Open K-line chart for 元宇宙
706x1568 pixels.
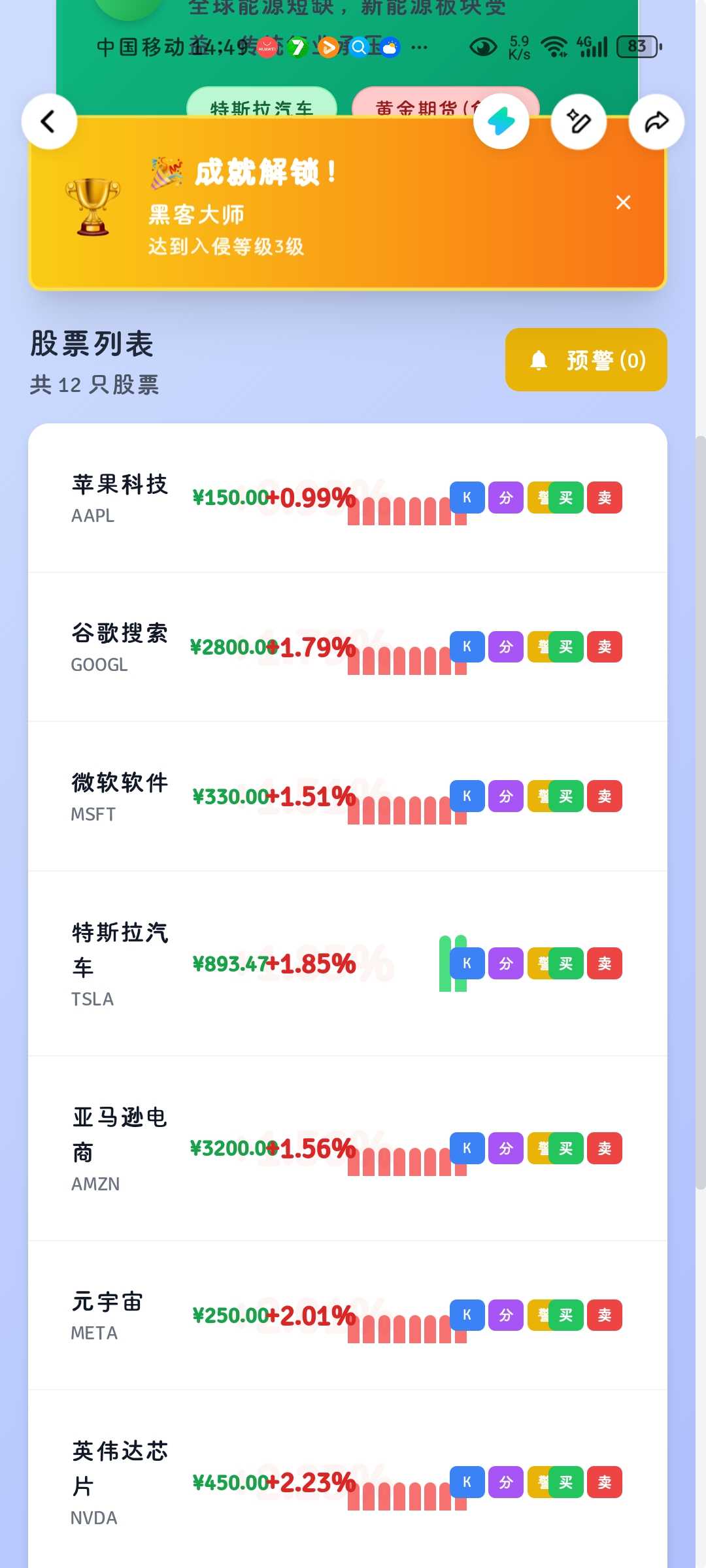click(x=467, y=1315)
